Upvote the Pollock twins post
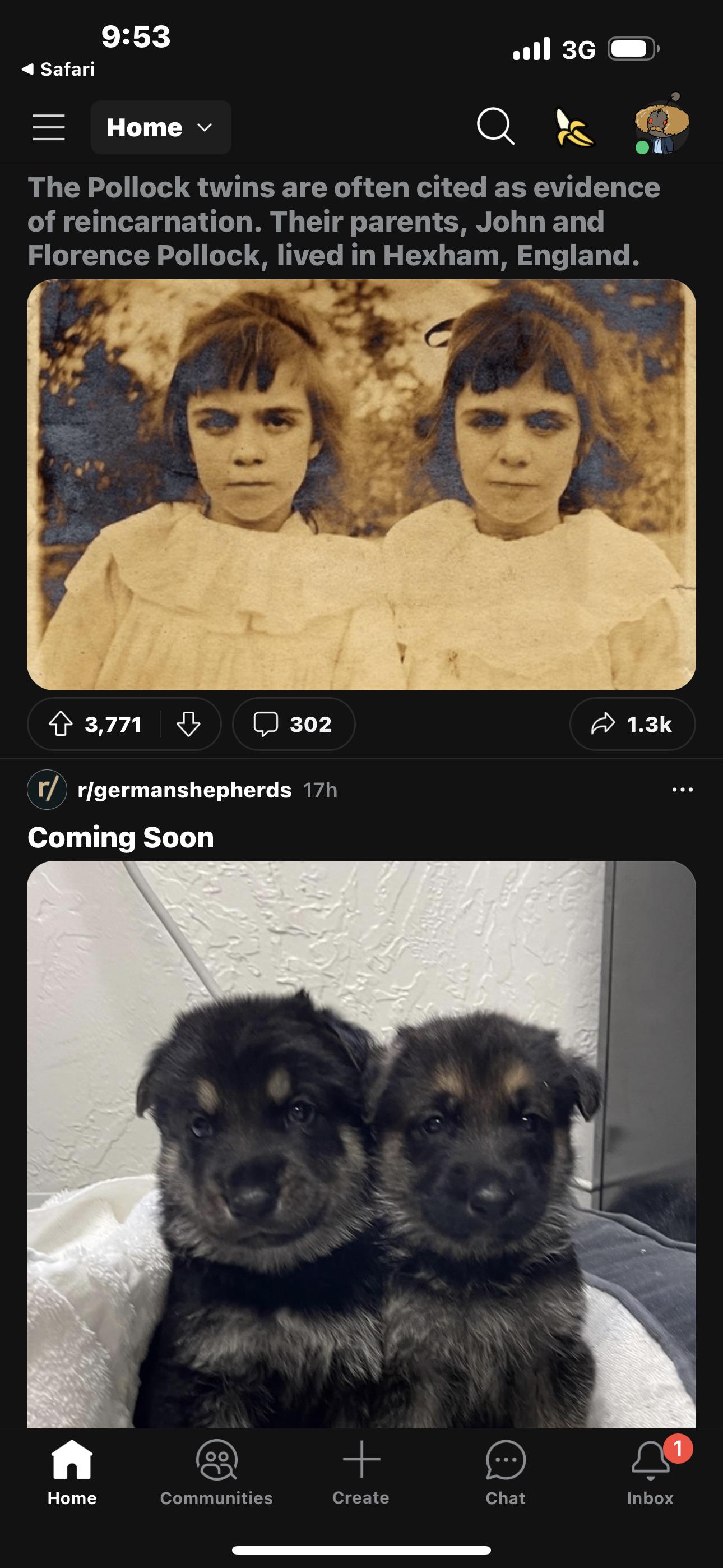Viewport: 723px width, 1568px height. tap(62, 724)
